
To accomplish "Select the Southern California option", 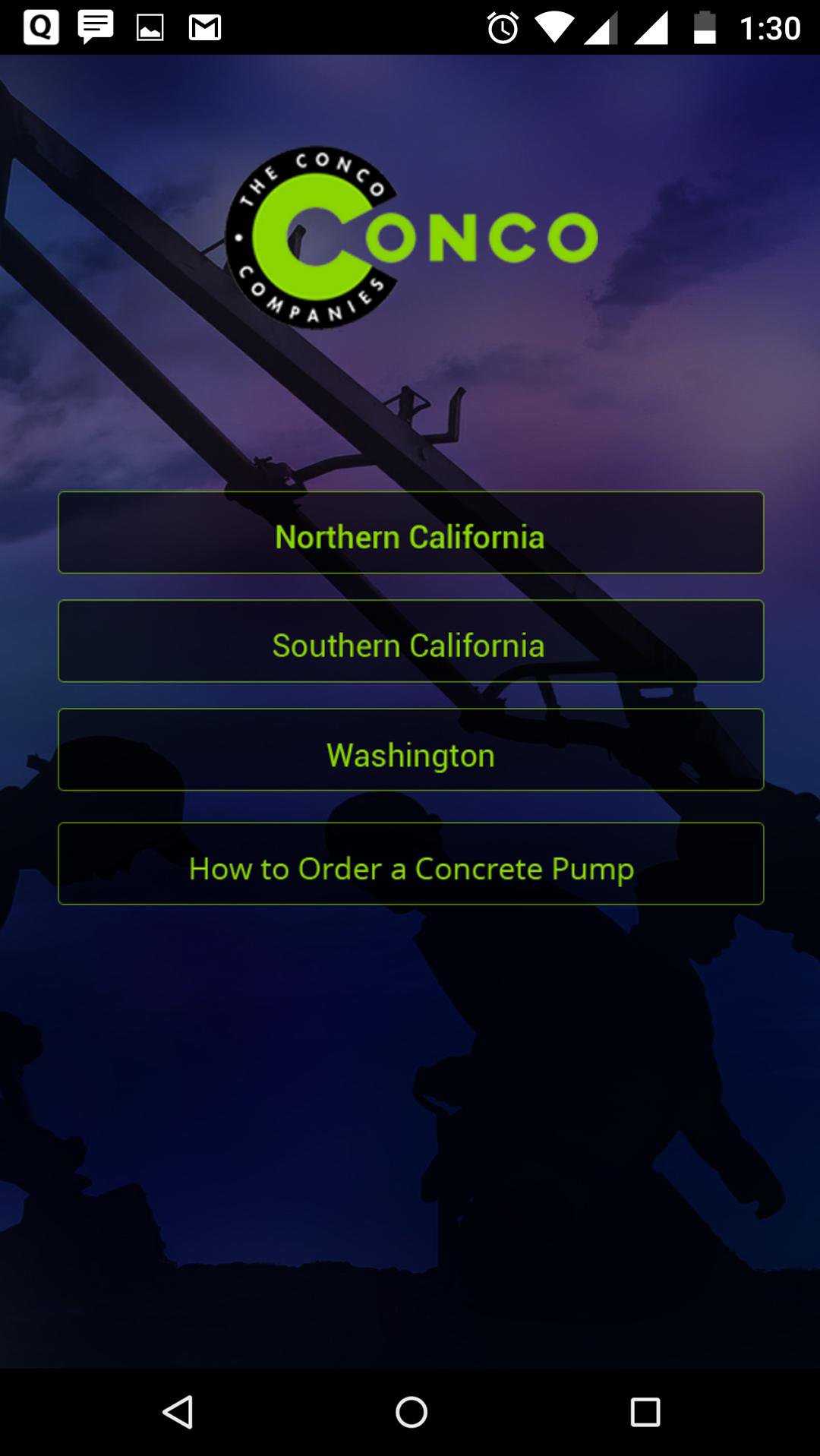I will [410, 645].
